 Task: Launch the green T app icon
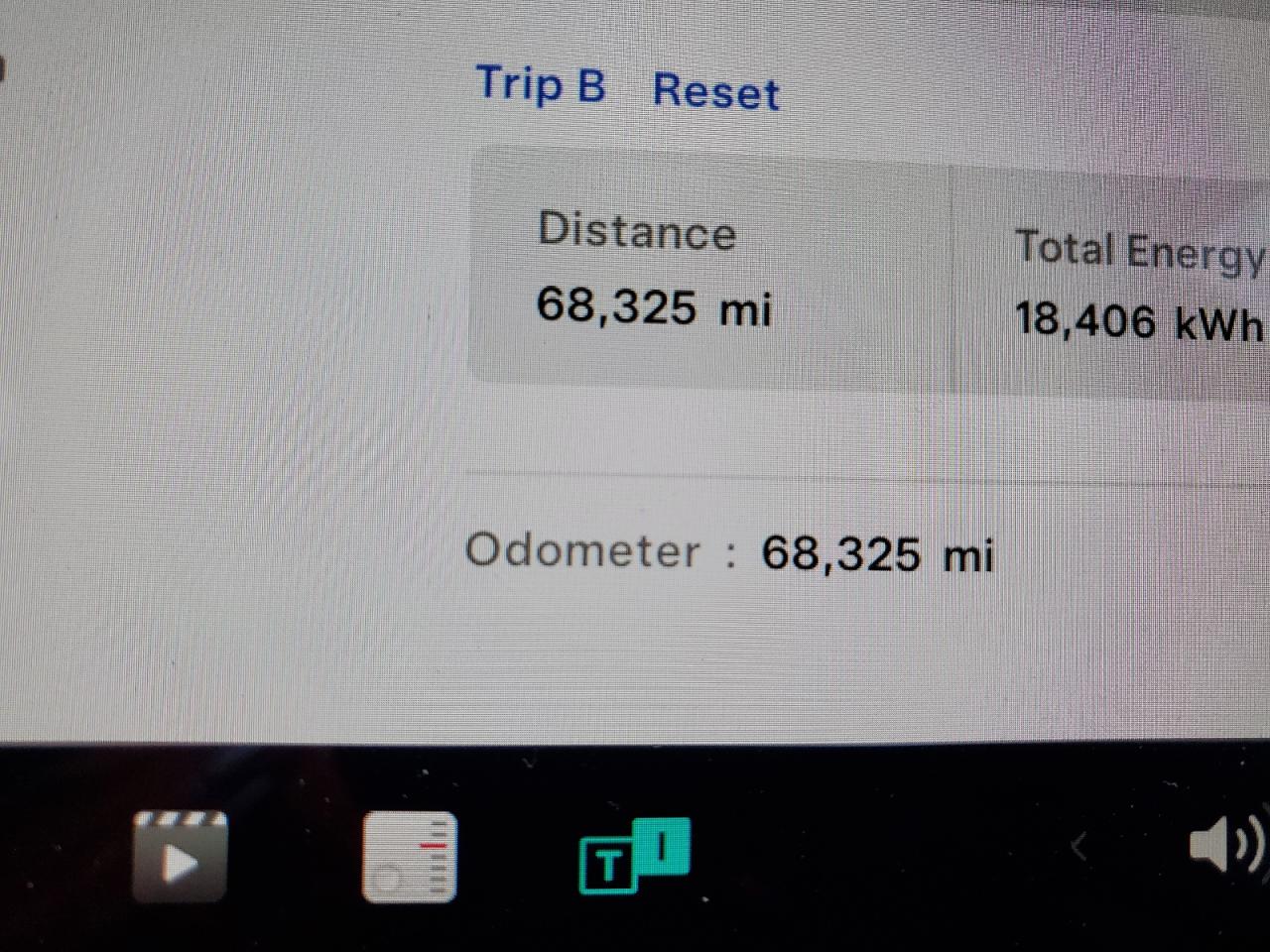pyautogui.click(x=633, y=855)
